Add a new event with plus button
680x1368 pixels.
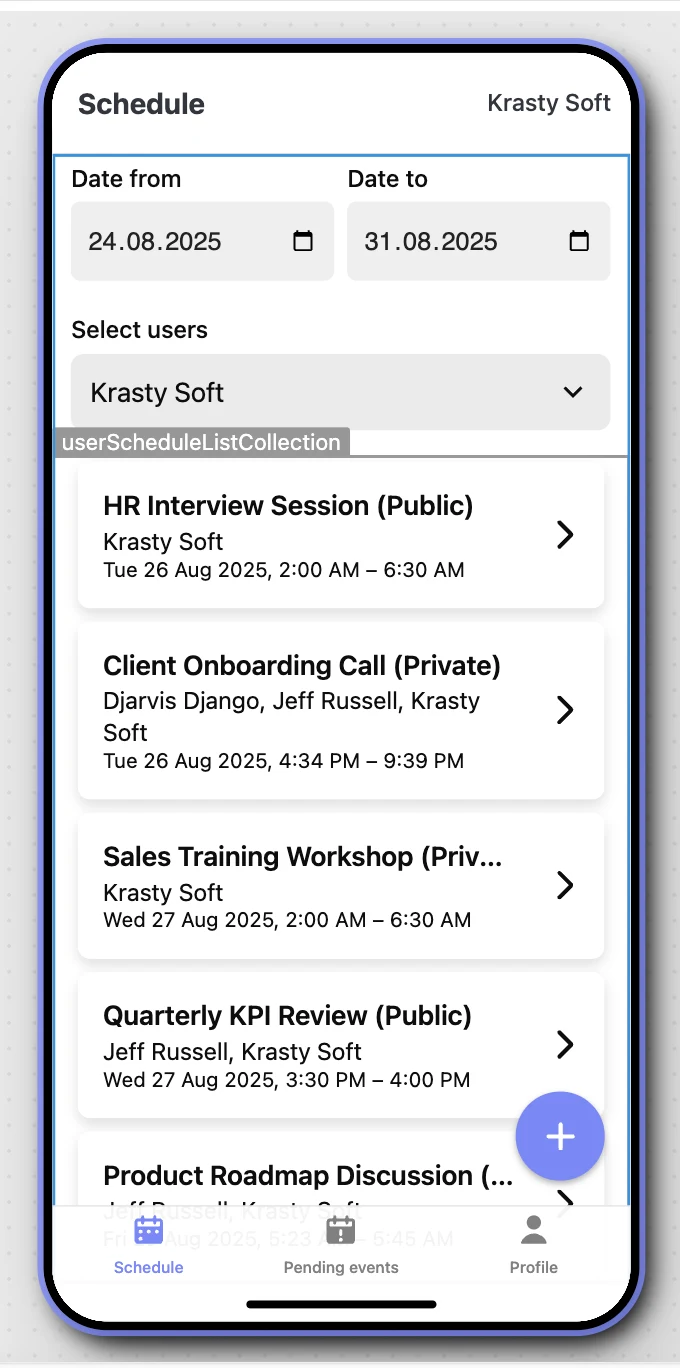tap(560, 1136)
